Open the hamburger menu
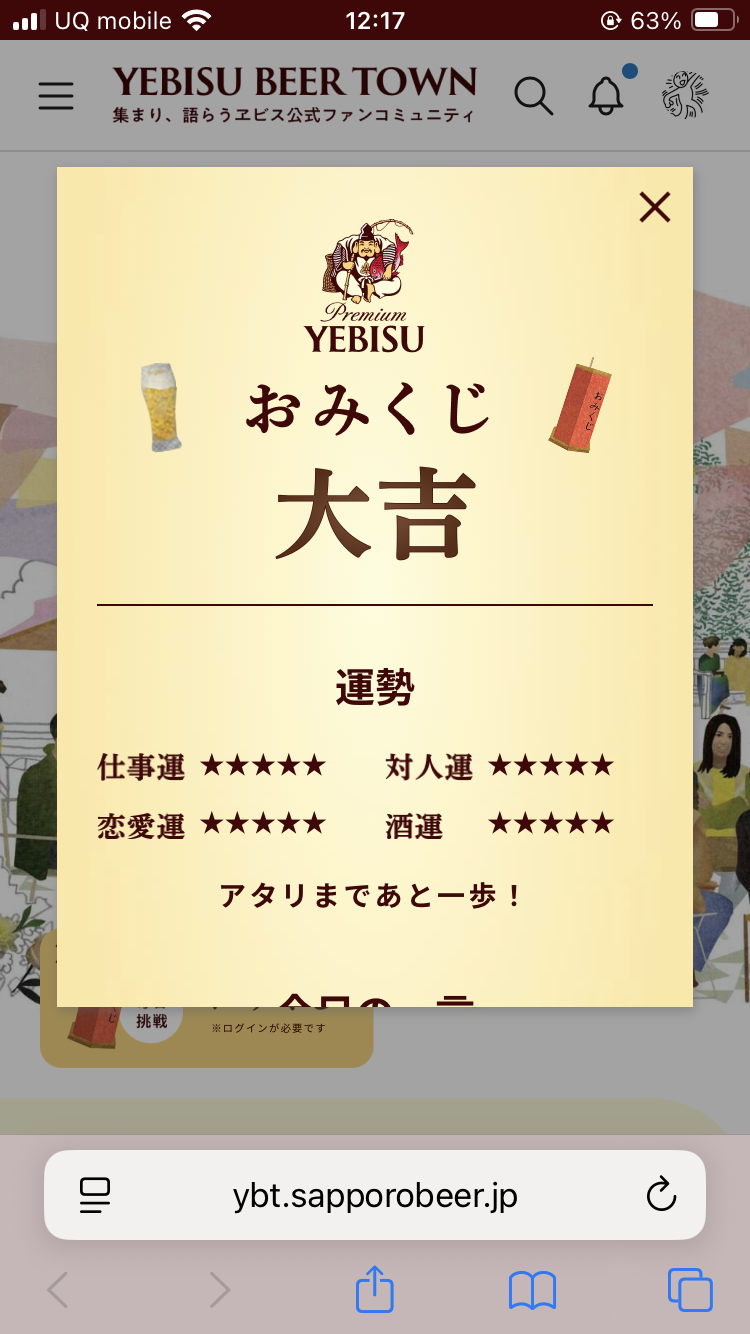The height and width of the screenshot is (1334, 750). pos(56,96)
